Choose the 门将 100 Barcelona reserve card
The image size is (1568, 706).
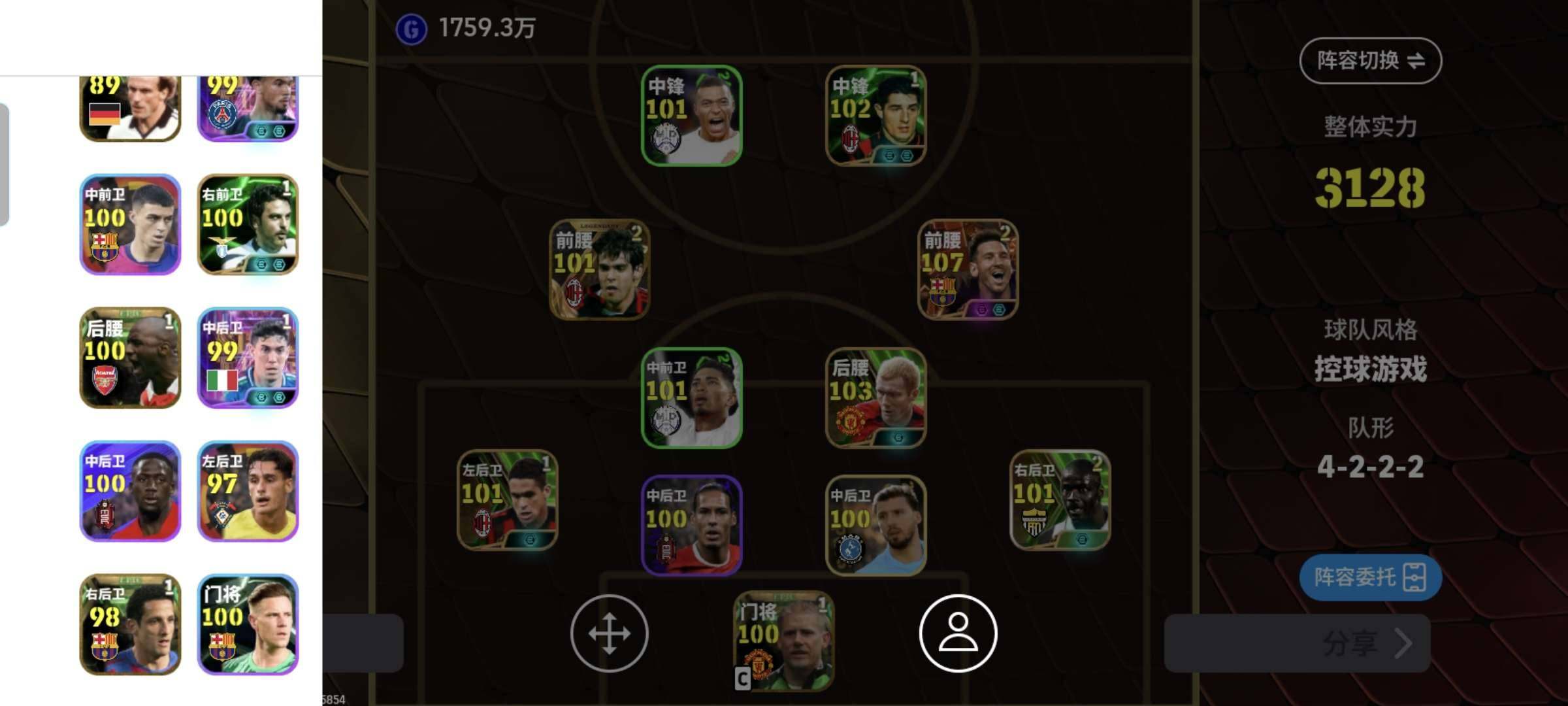click(x=248, y=624)
